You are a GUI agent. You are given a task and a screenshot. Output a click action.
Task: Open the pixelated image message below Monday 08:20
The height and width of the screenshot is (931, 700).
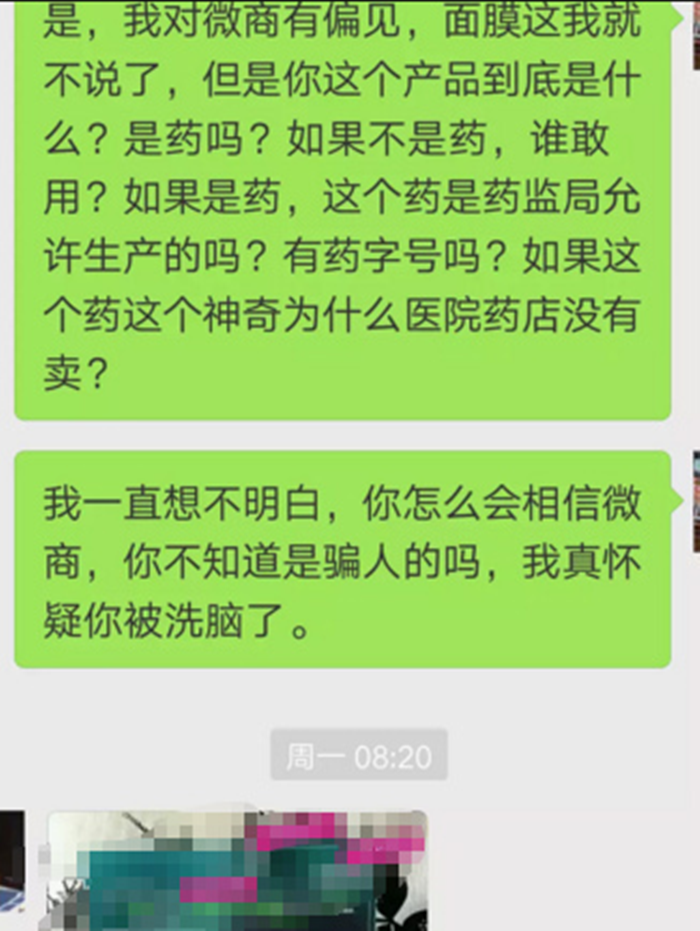coord(238,870)
